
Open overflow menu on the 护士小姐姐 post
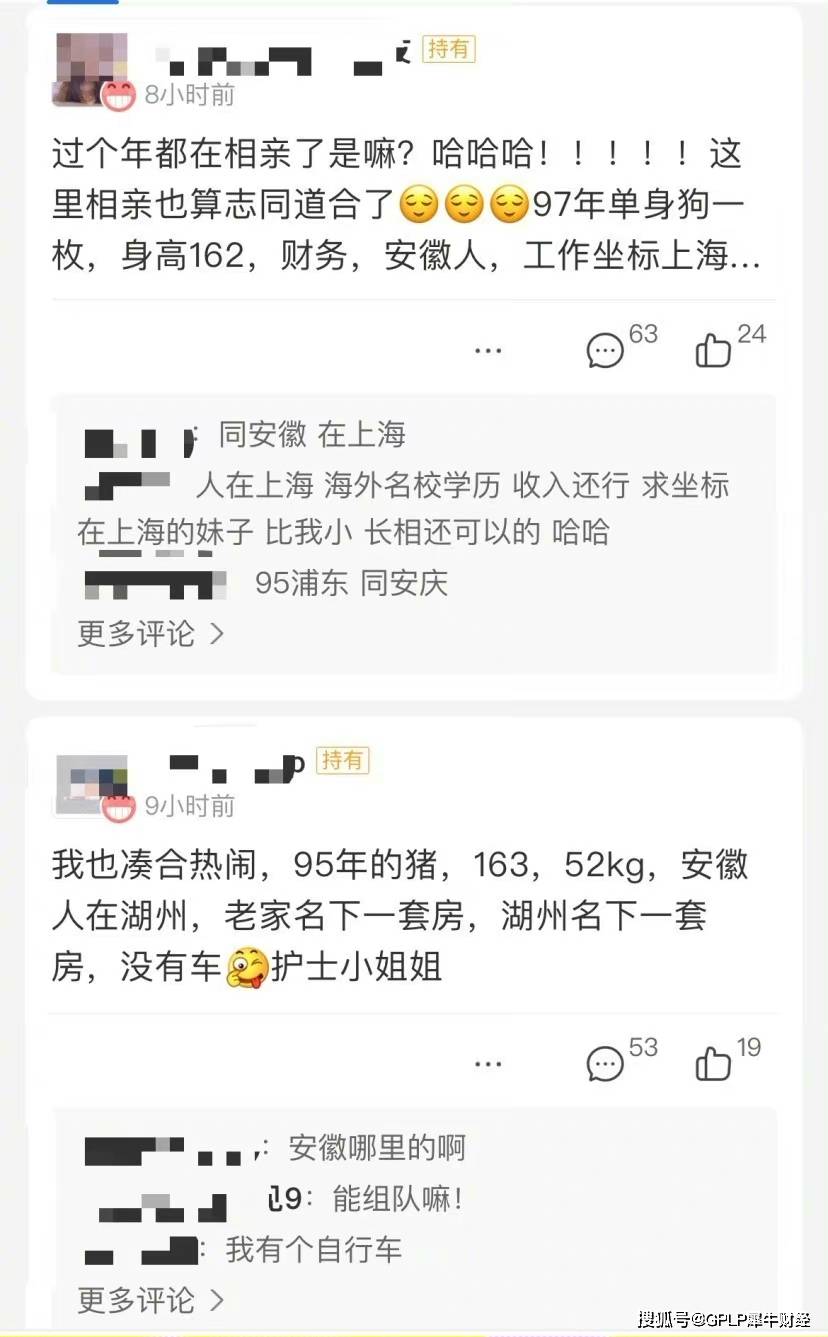click(488, 1063)
